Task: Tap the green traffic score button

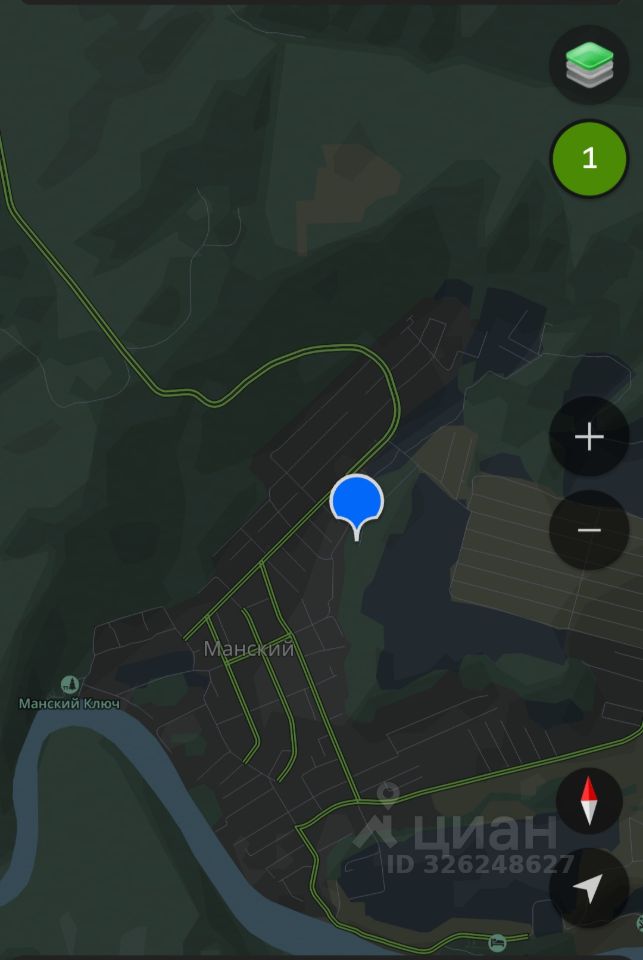Action: [x=589, y=158]
